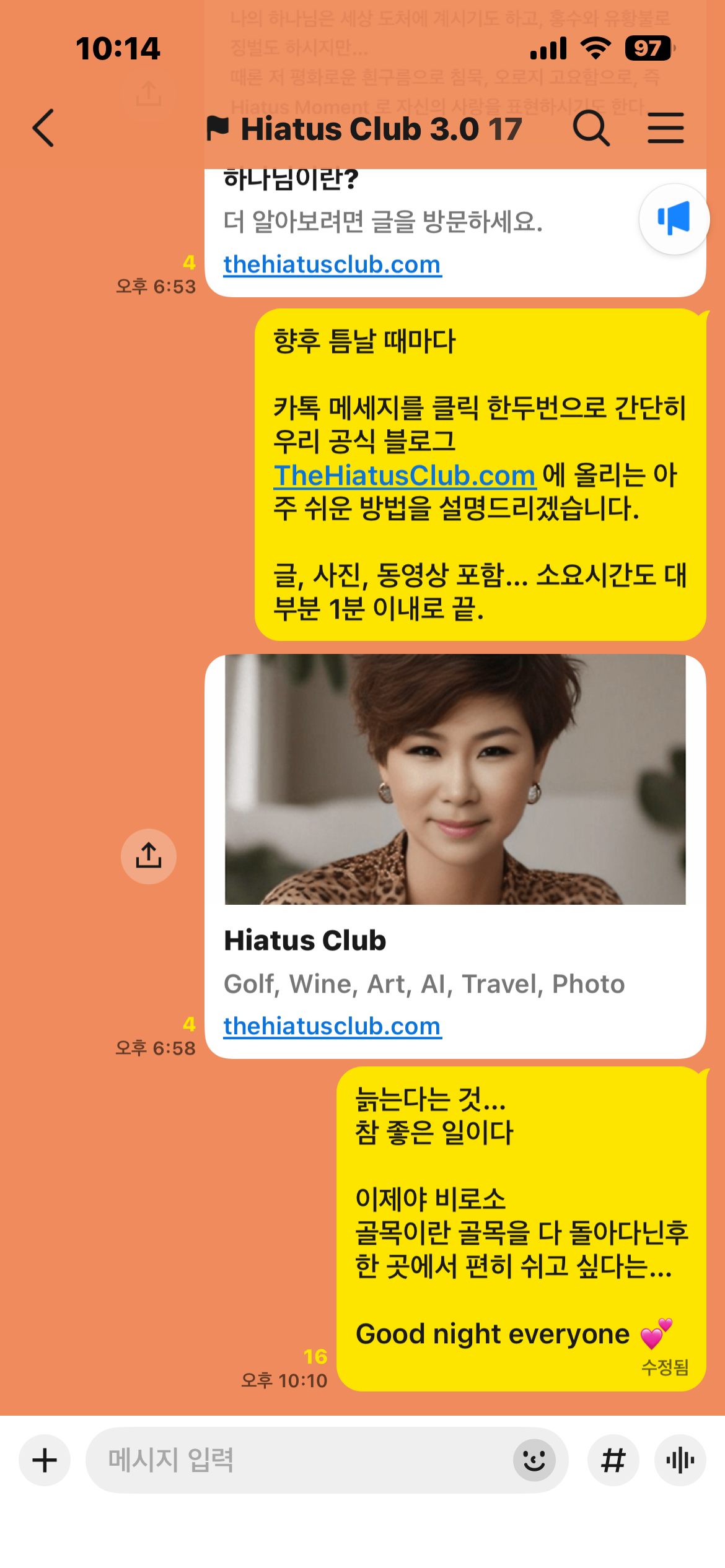The image size is (725, 1568).
Task: Start a voice message recording
Action: [x=680, y=1460]
